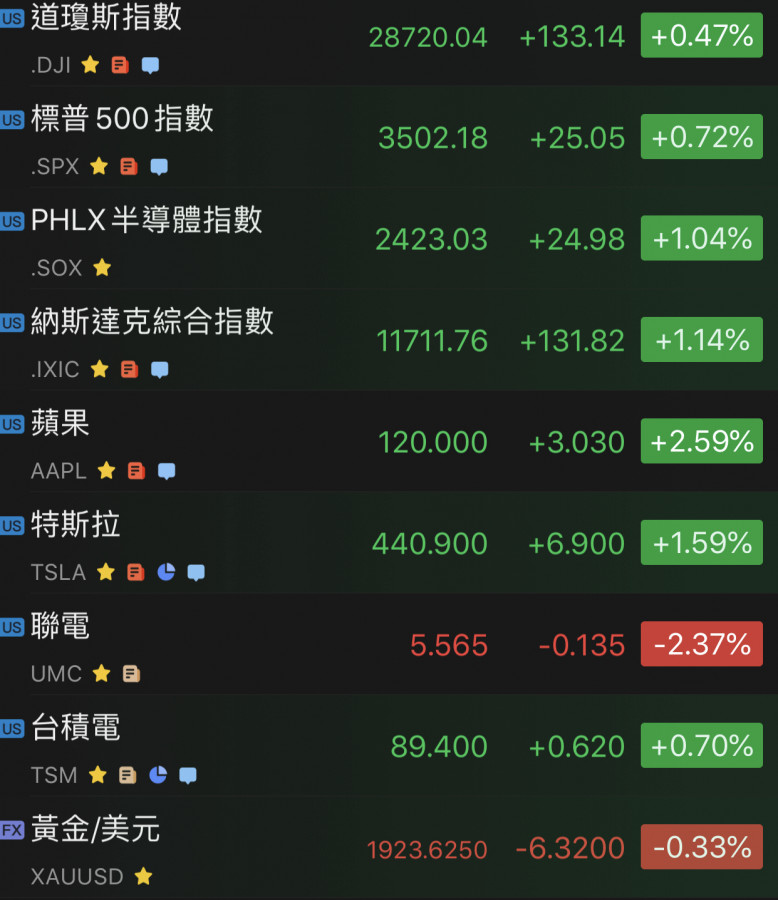Tap the +1.59% change badge for 特斯拉
This screenshot has height=900, width=778.
[701, 543]
